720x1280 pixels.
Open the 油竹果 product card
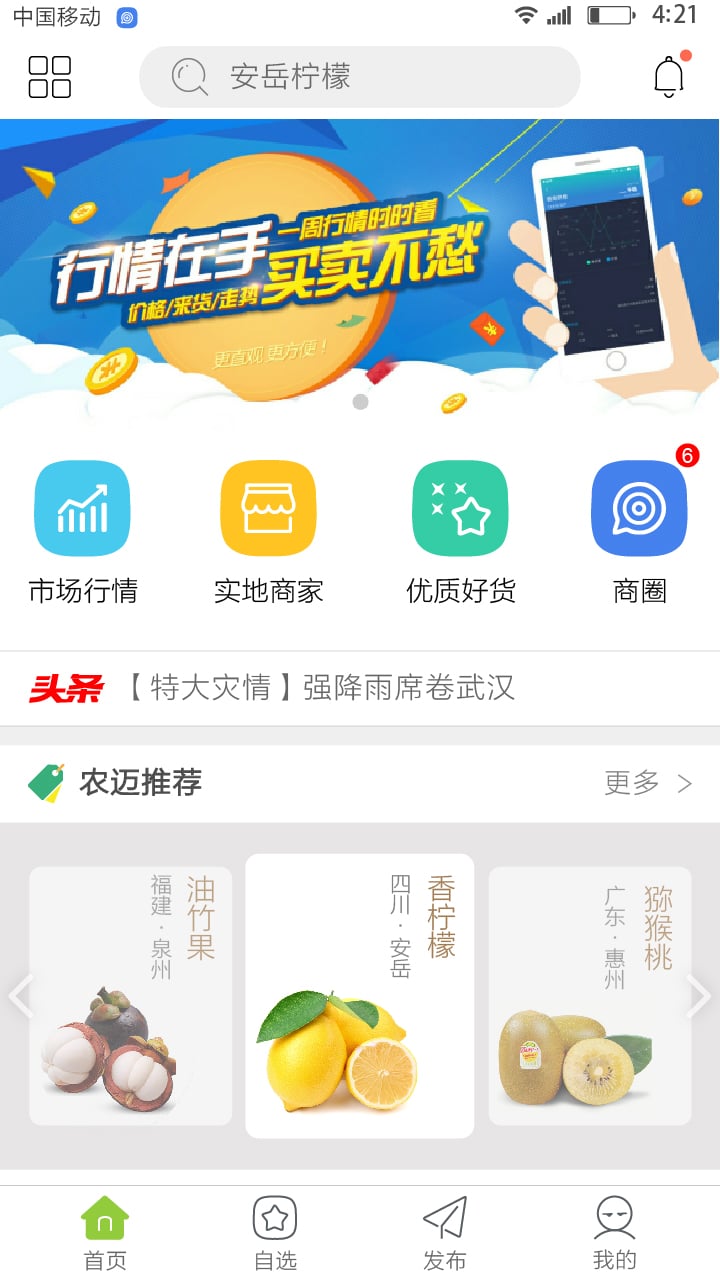130,995
